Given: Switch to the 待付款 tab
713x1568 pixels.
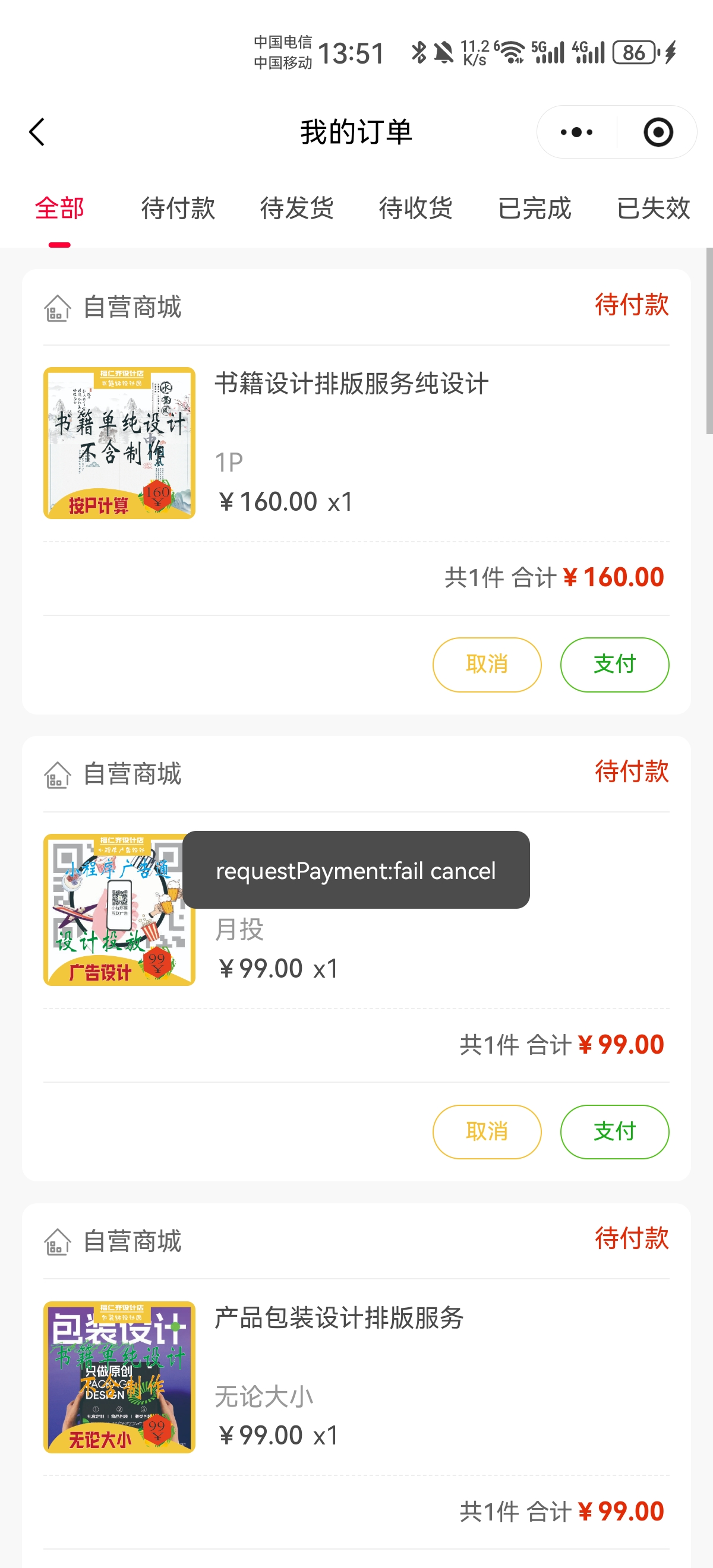Looking at the screenshot, I should tap(176, 209).
